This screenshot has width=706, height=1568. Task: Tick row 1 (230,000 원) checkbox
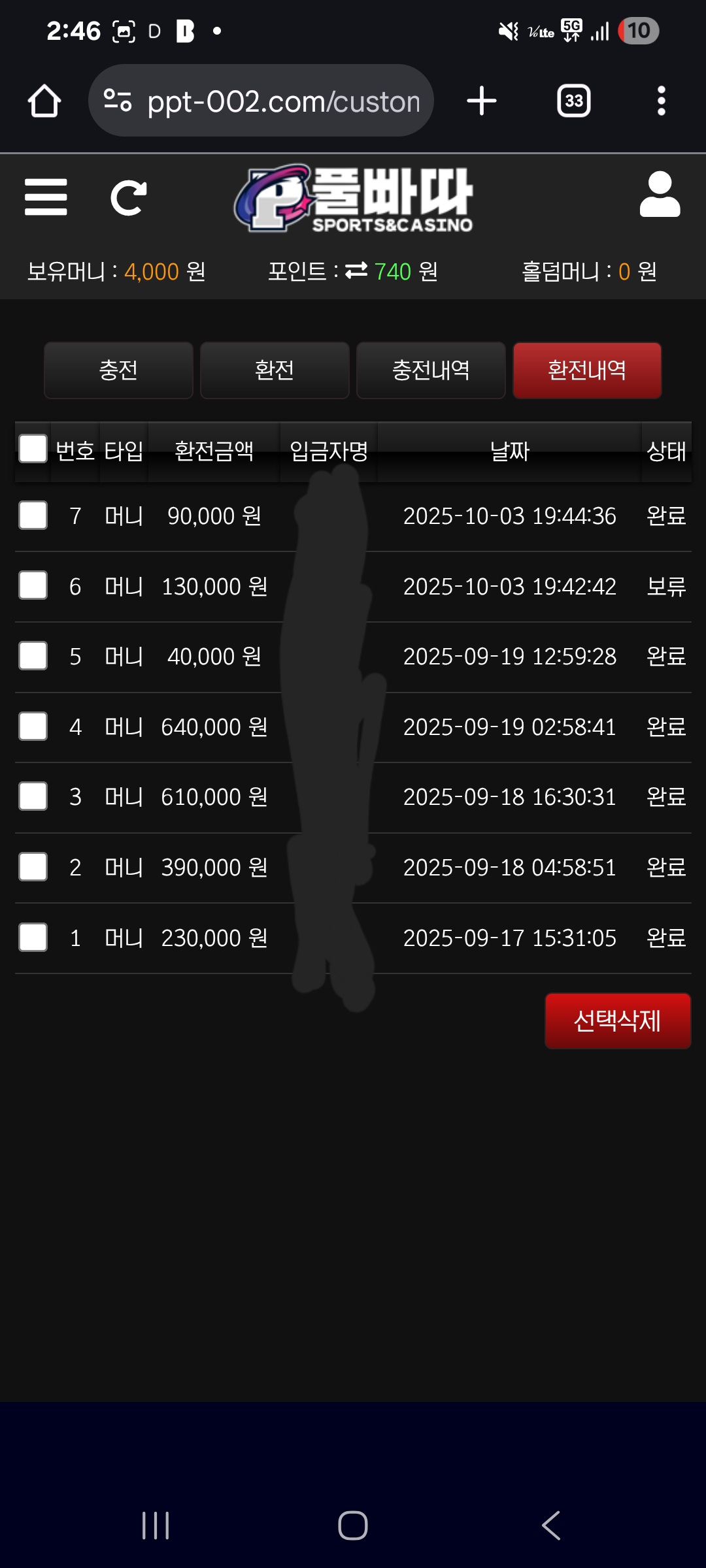coord(33,938)
